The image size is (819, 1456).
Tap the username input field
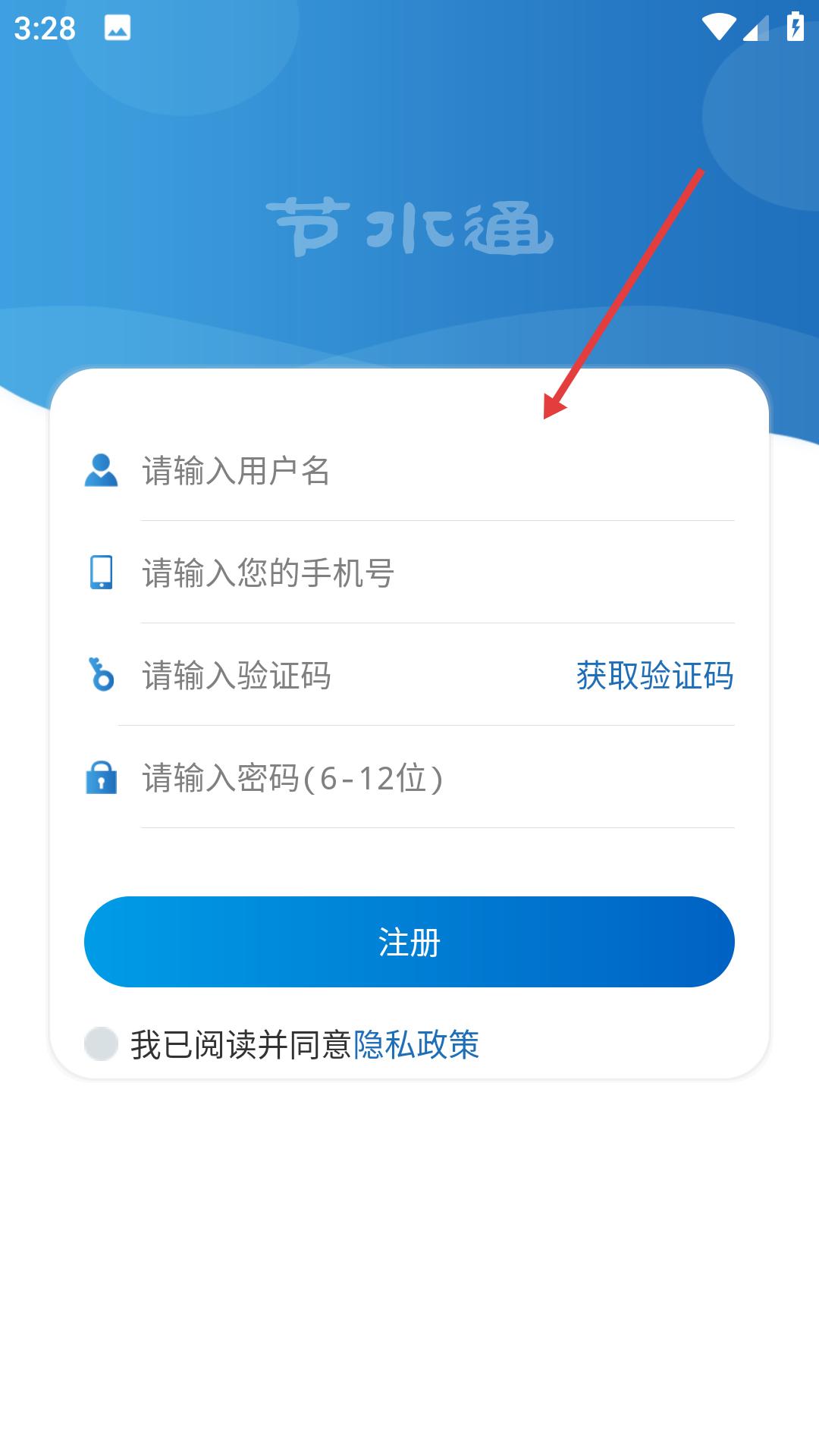click(436, 471)
